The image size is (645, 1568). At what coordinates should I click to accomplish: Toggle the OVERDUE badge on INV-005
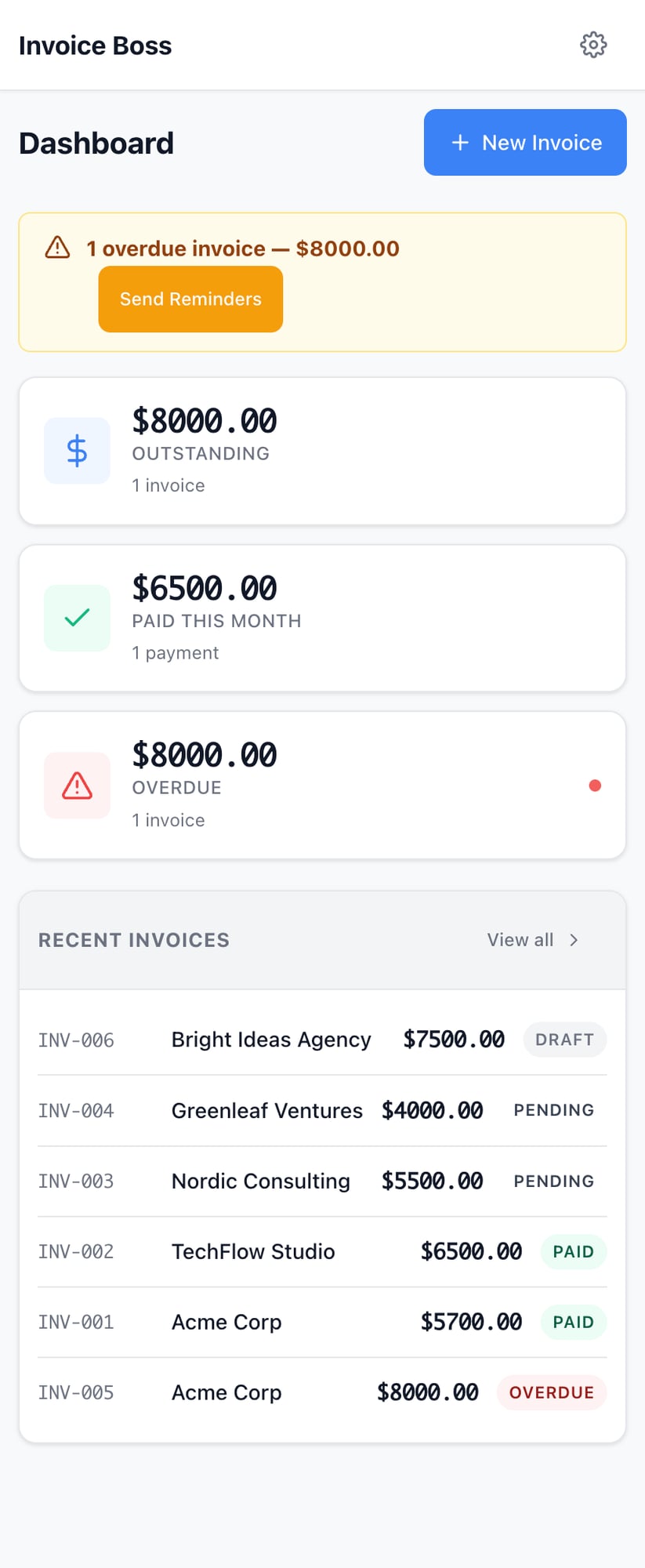551,1392
